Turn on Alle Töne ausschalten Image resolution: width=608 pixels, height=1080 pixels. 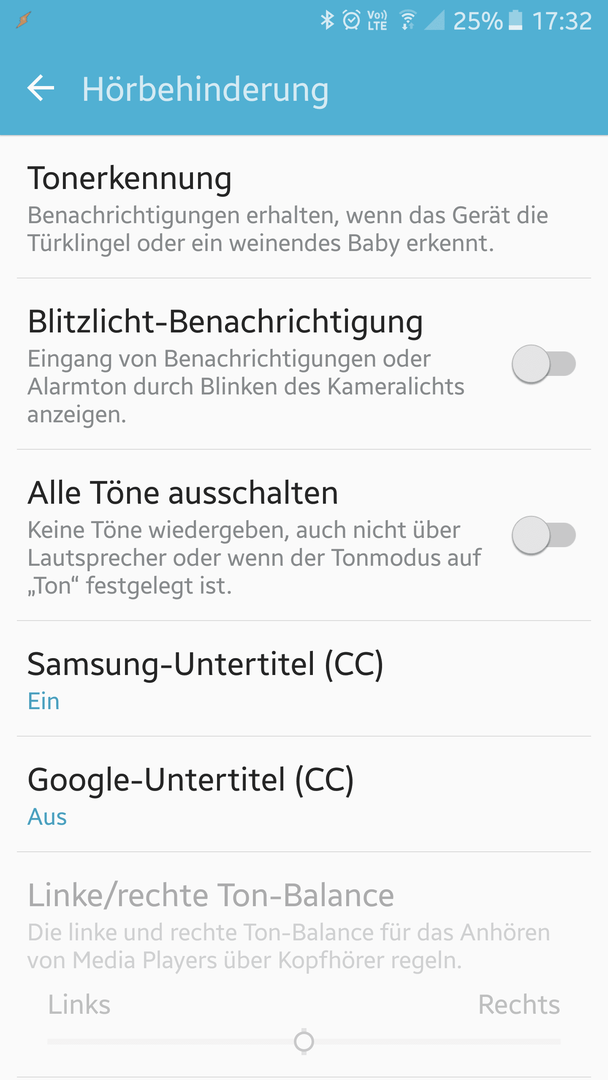coord(543,535)
